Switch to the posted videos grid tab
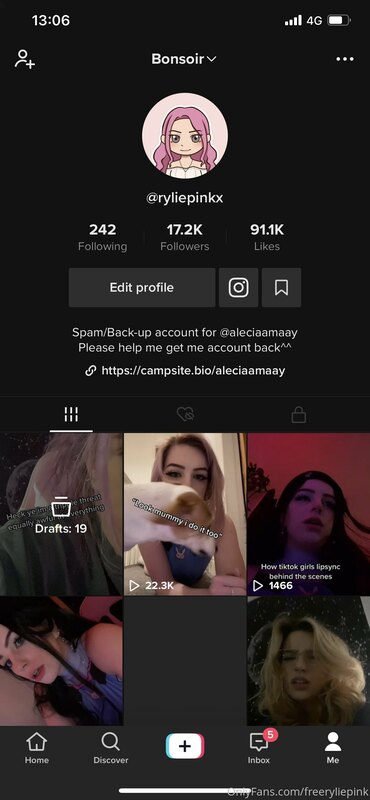 point(71,415)
